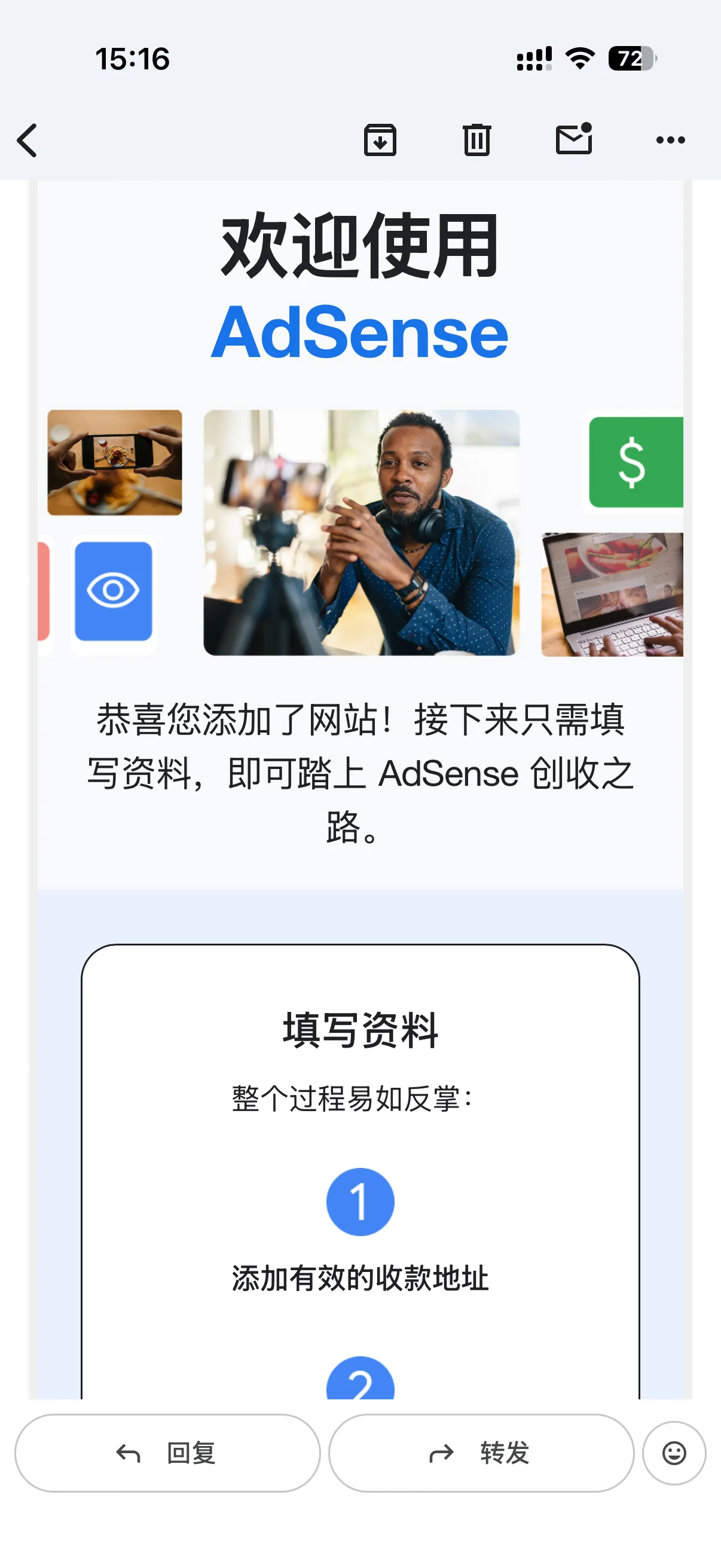The width and height of the screenshot is (721, 1568).
Task: Mark the email as unread
Action: [x=574, y=139]
